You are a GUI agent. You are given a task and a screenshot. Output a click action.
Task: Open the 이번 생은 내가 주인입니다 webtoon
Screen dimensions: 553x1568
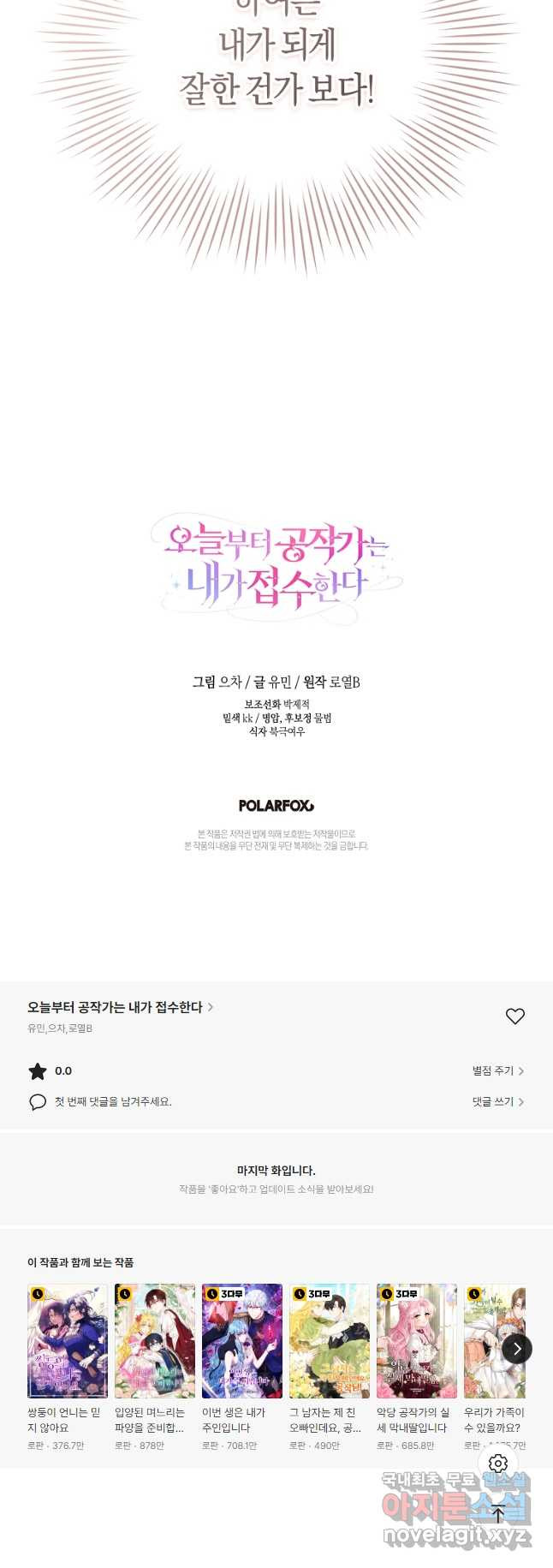pos(242,1341)
